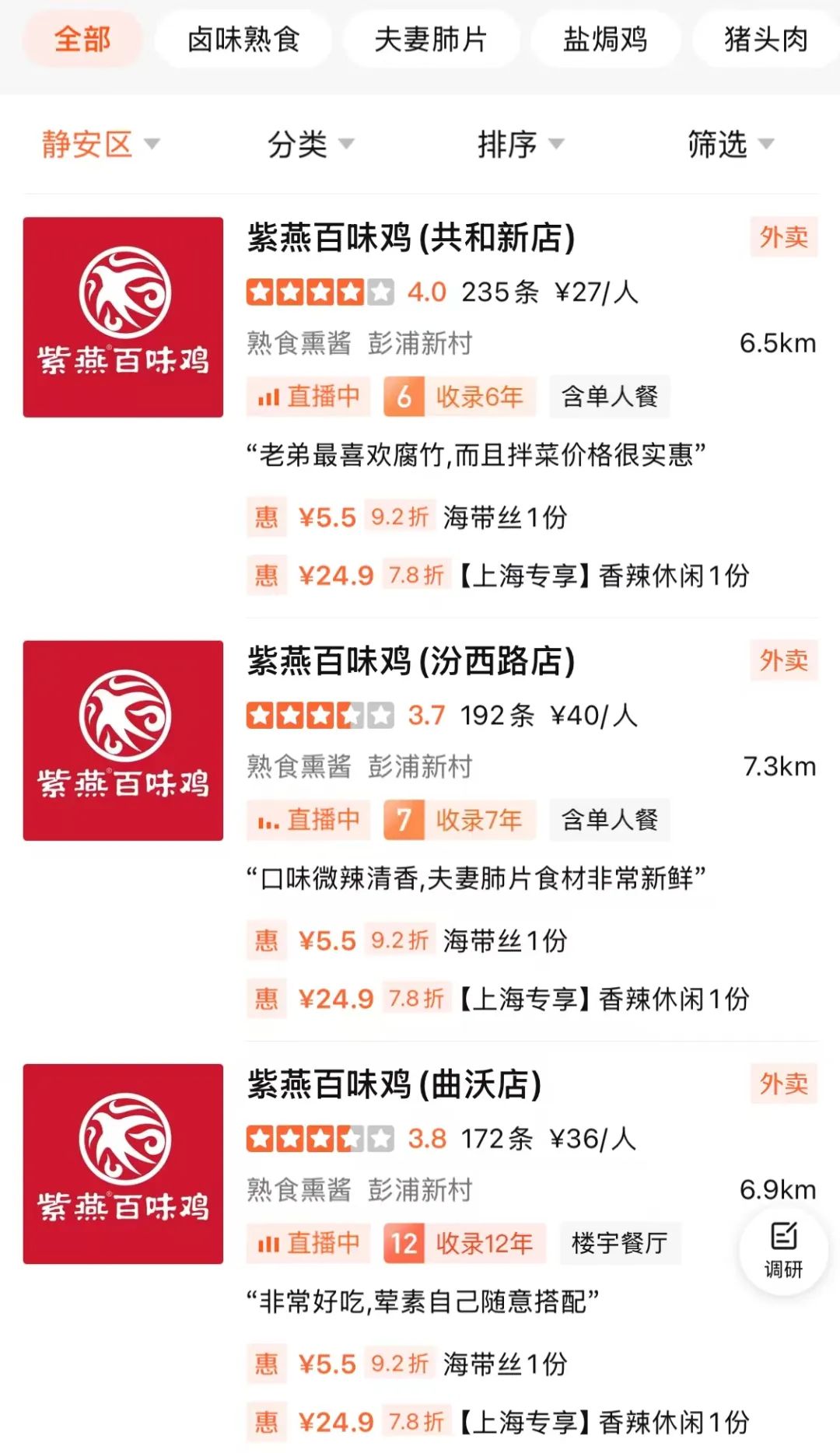The width and height of the screenshot is (840, 1453).
Task: Filter by 夫妻肺片
Action: pos(430,39)
